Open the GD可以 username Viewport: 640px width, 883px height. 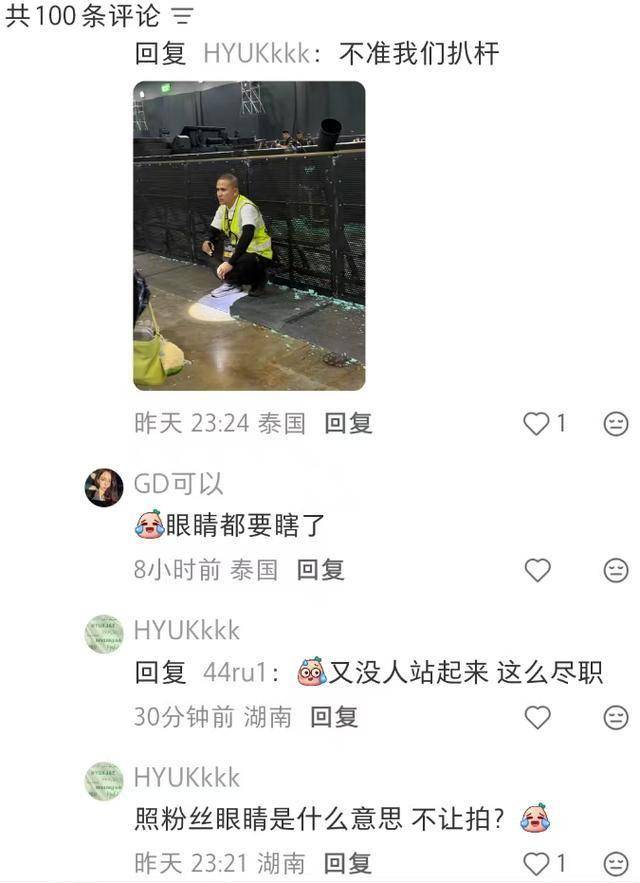[178, 485]
